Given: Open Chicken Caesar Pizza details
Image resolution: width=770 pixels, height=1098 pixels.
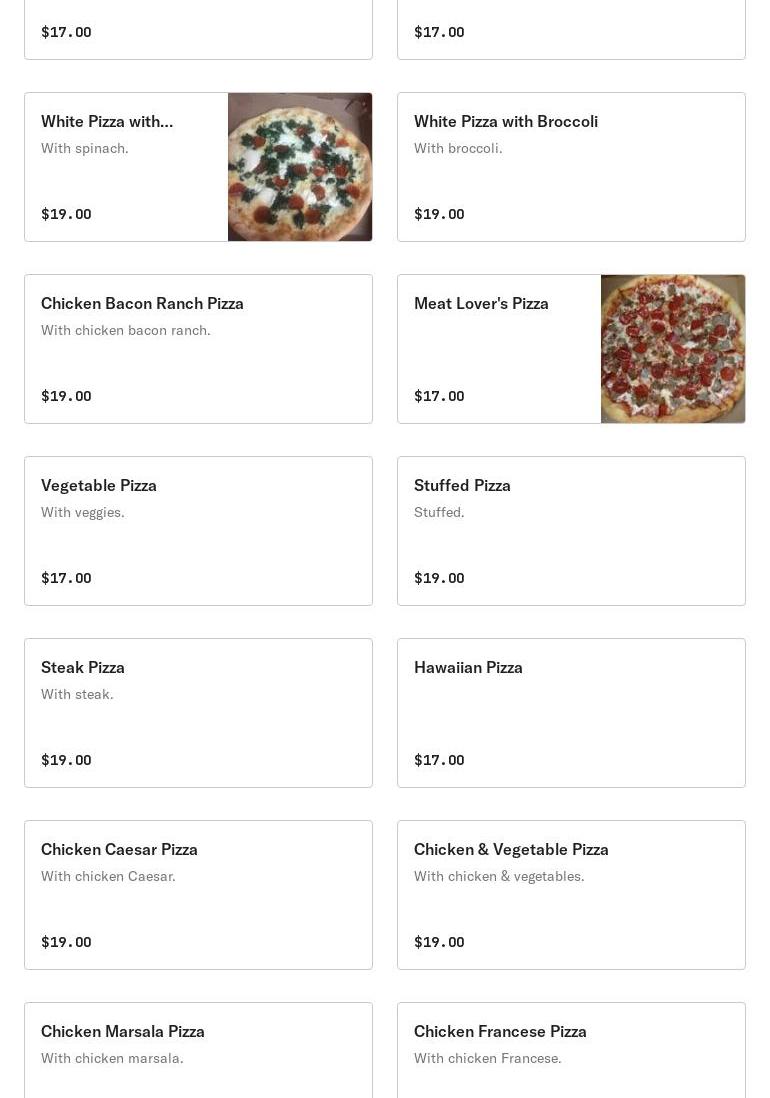Looking at the screenshot, I should [198, 895].
